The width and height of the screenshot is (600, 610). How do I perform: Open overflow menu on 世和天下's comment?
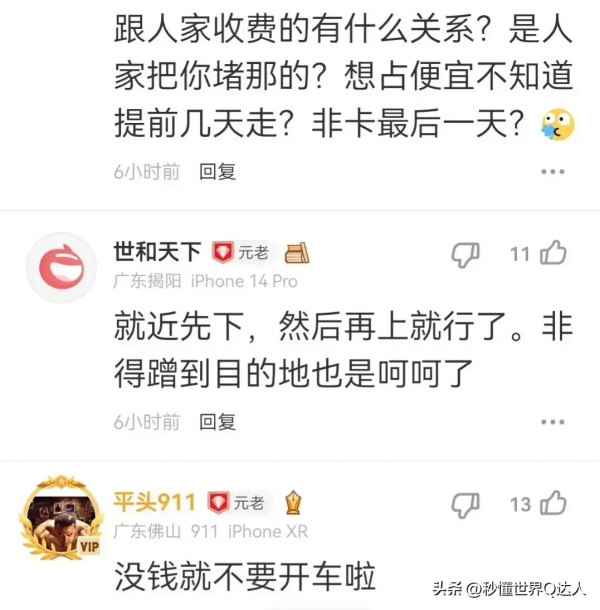[552, 422]
